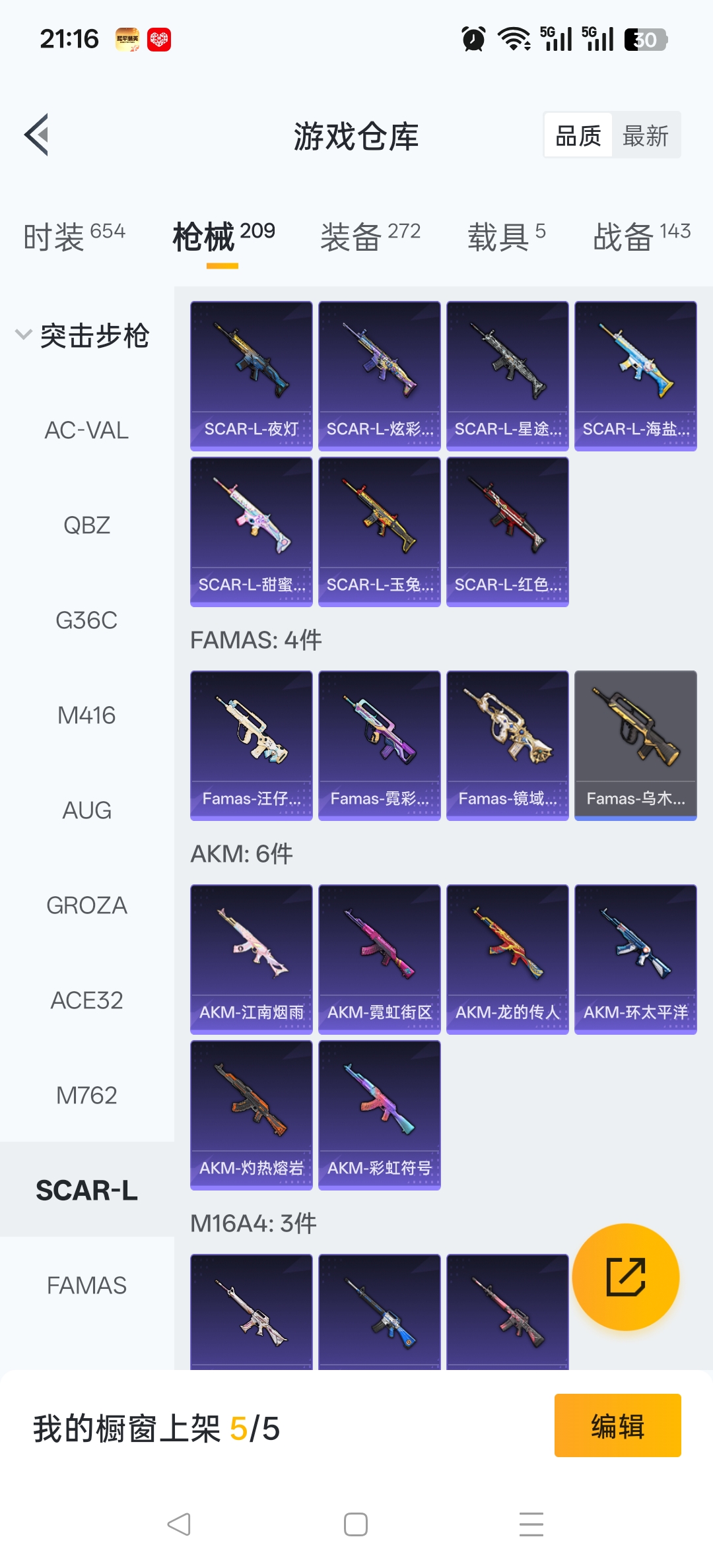Jump to the AC-VAL weapon list
The height and width of the screenshot is (1568, 713).
click(86, 430)
